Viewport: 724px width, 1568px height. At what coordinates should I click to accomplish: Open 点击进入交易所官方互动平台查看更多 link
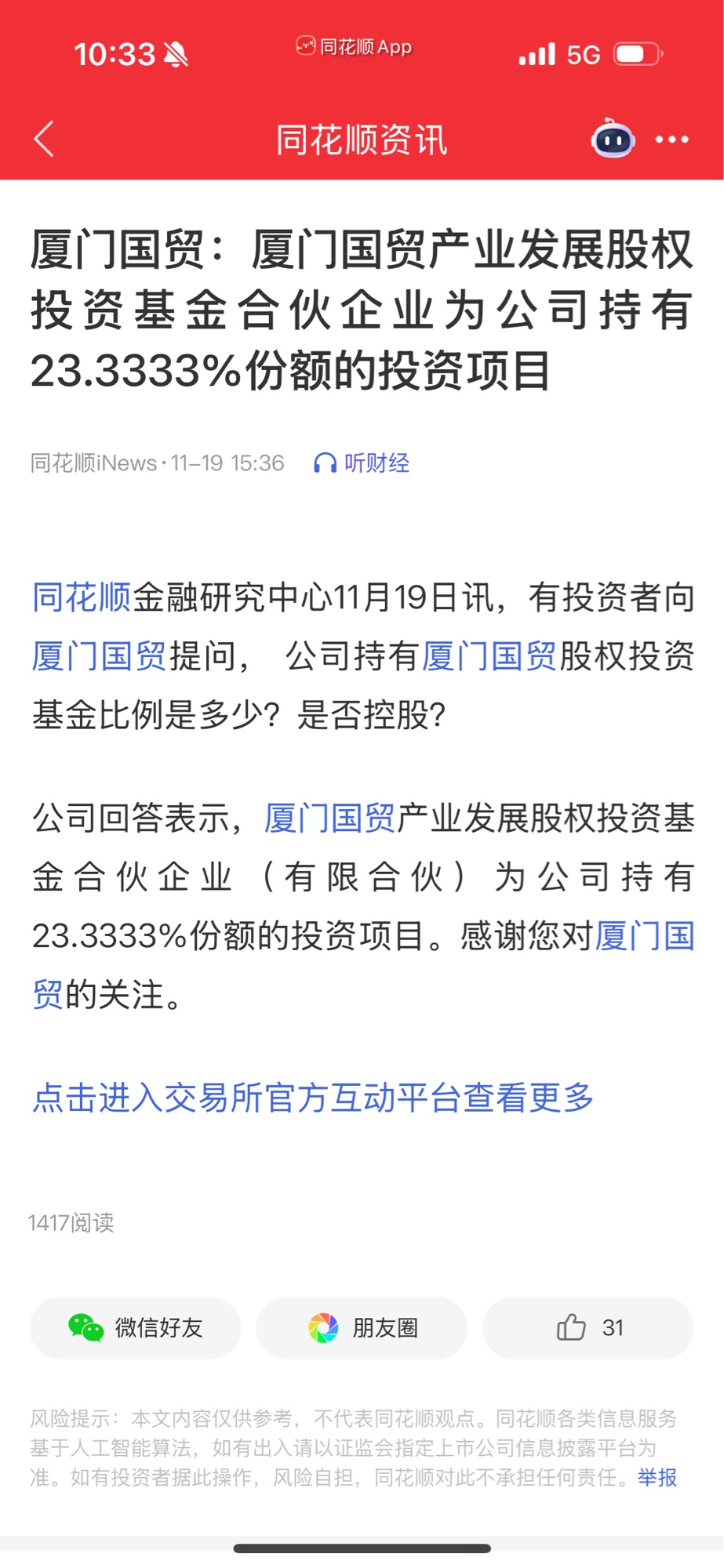pos(313,1098)
